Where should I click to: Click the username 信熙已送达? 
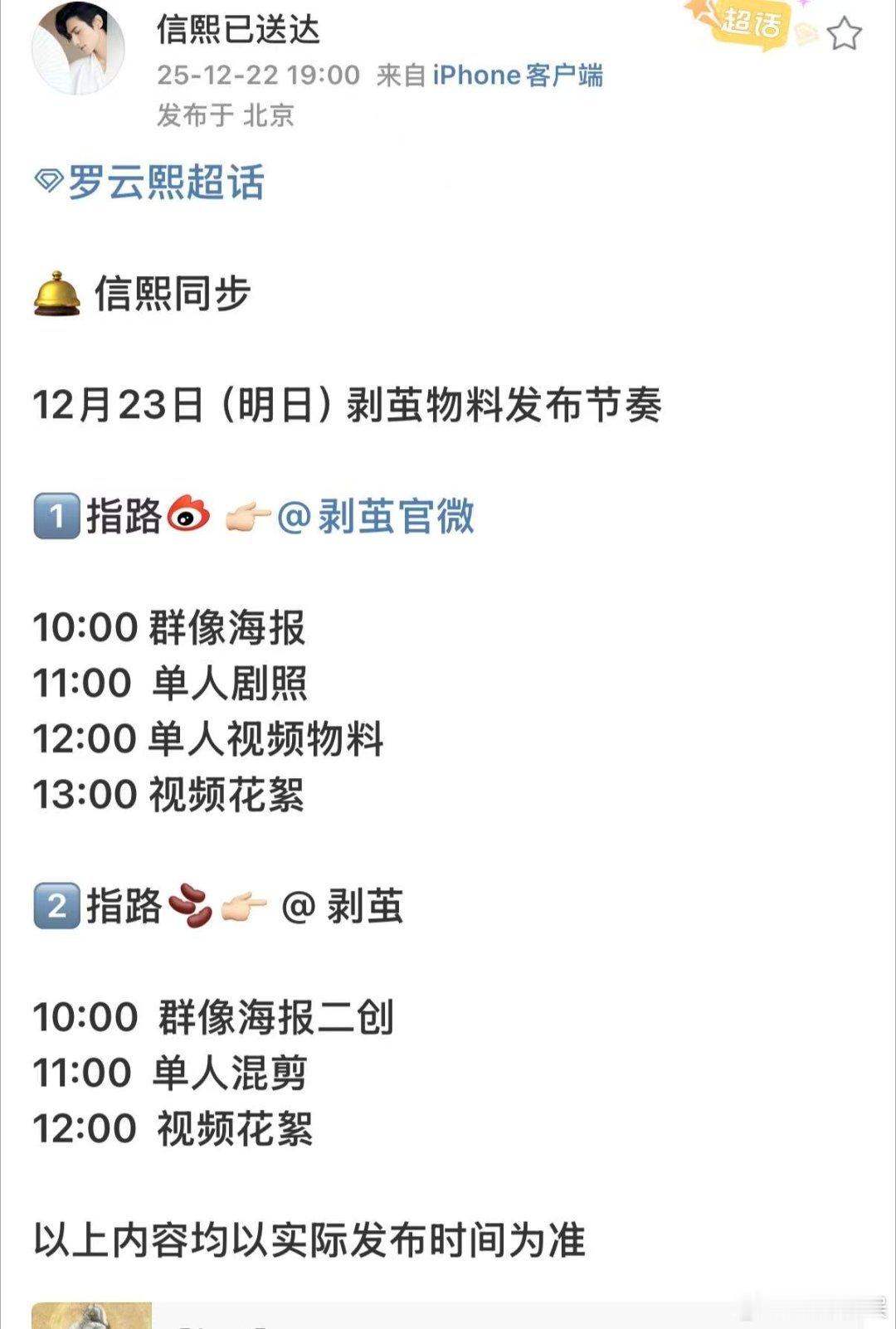239,29
